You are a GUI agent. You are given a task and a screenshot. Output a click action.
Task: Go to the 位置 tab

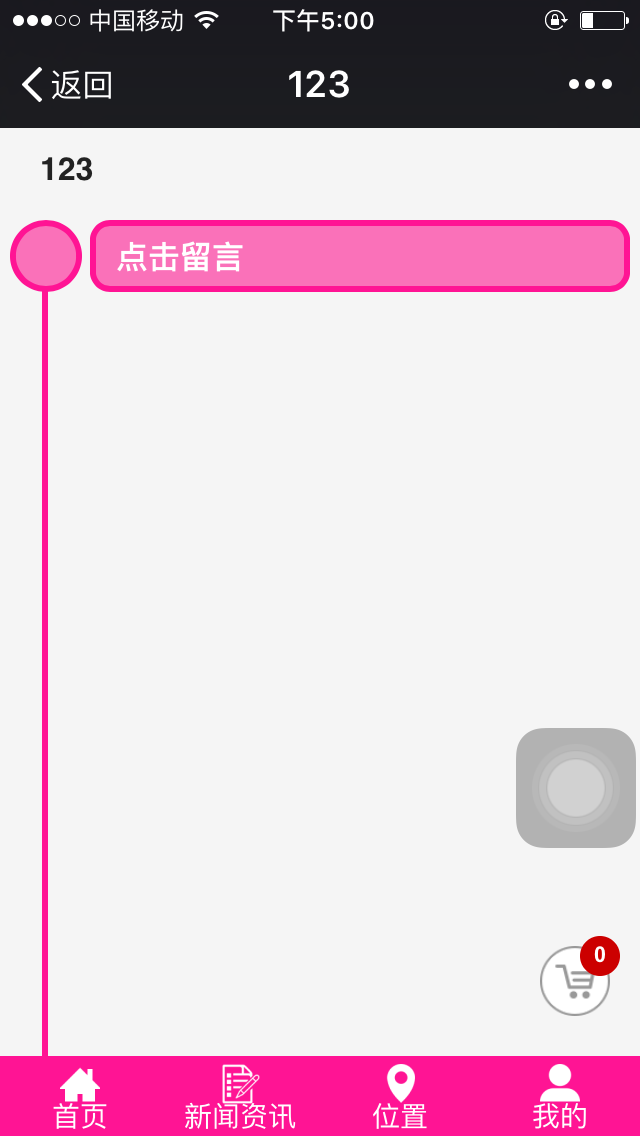click(400, 1097)
